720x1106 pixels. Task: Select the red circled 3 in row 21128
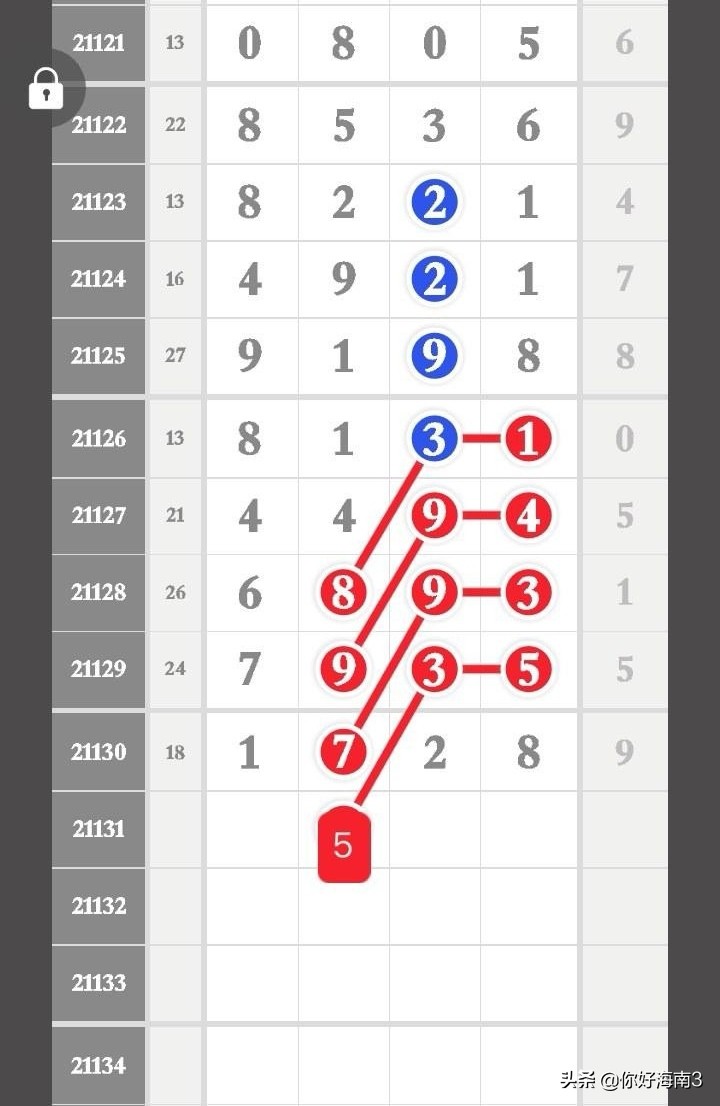pos(528,592)
